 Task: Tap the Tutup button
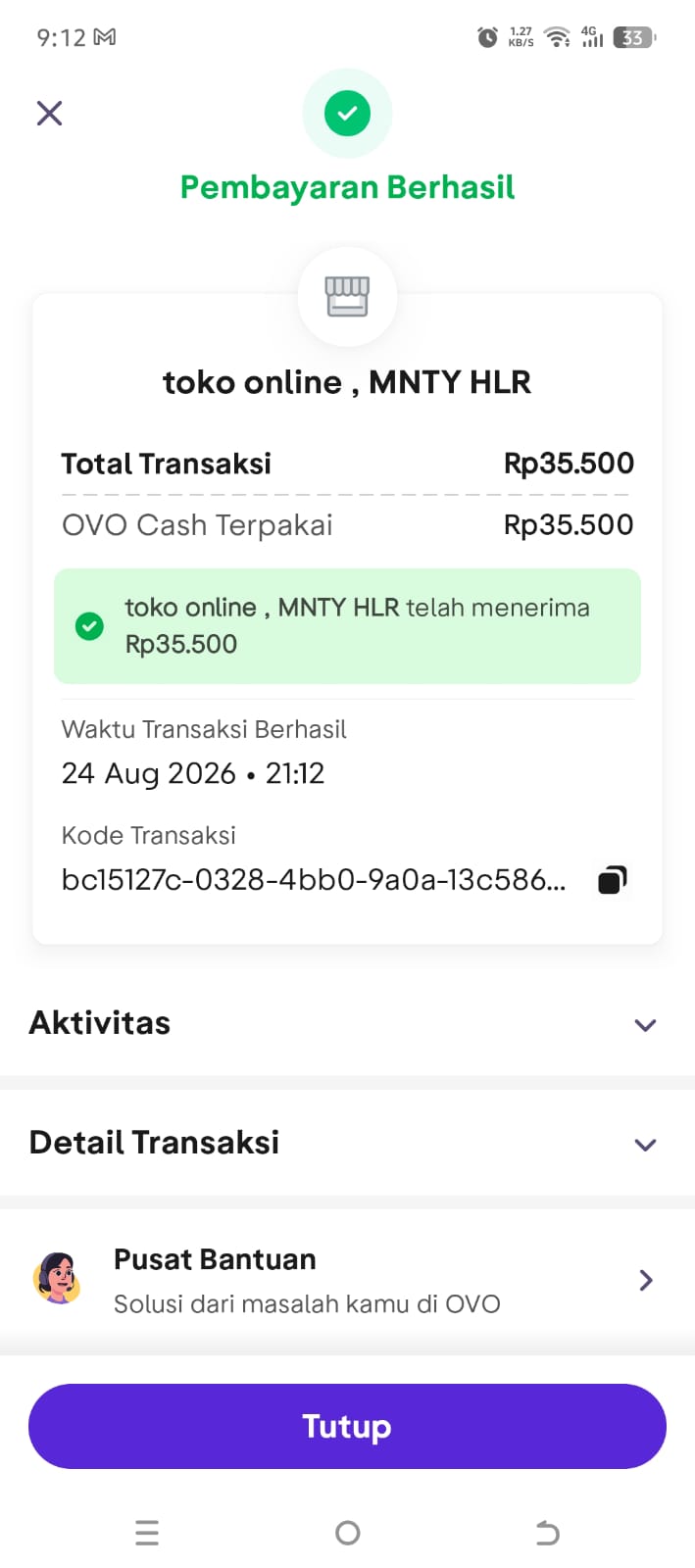(347, 1426)
